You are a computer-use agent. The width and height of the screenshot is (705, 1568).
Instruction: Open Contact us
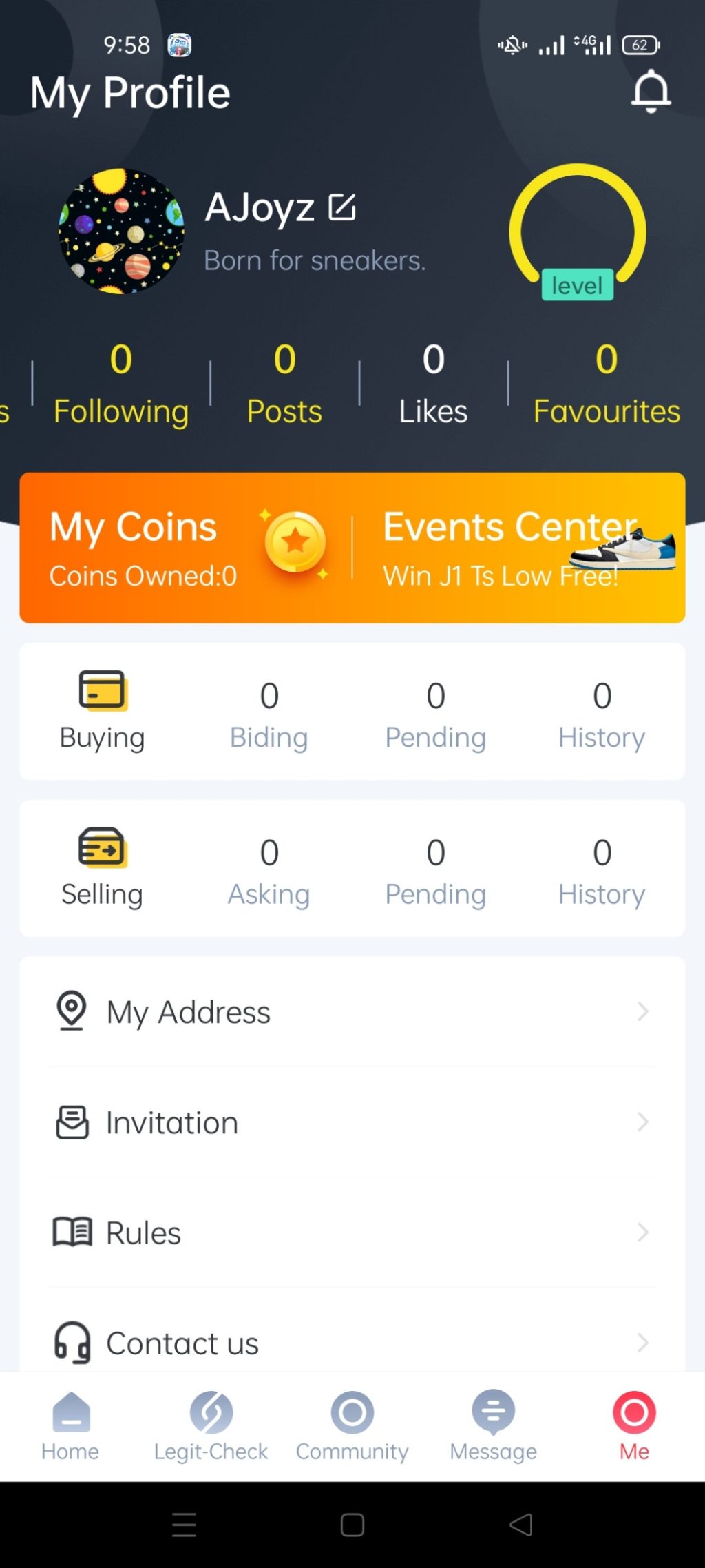click(351, 1342)
